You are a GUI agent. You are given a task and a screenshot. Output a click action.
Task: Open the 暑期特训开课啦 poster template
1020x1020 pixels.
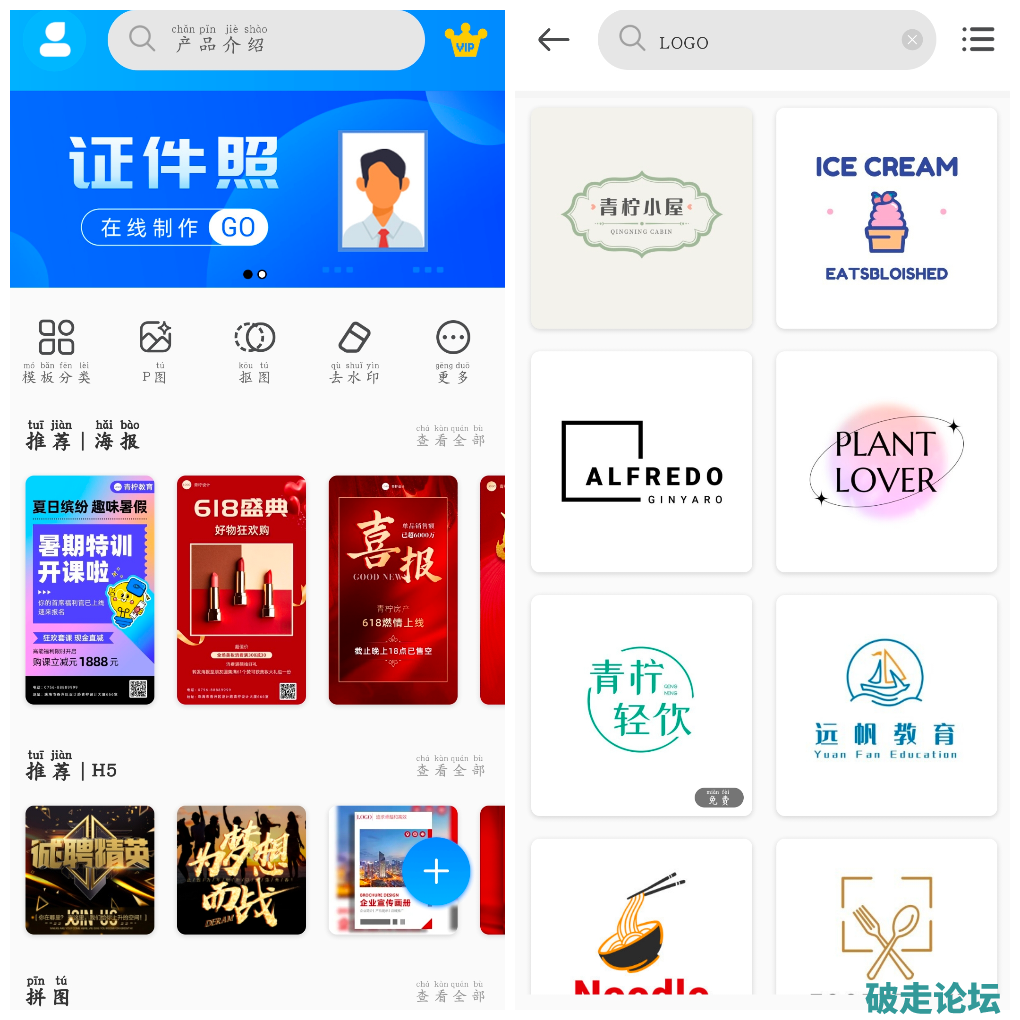[90, 590]
